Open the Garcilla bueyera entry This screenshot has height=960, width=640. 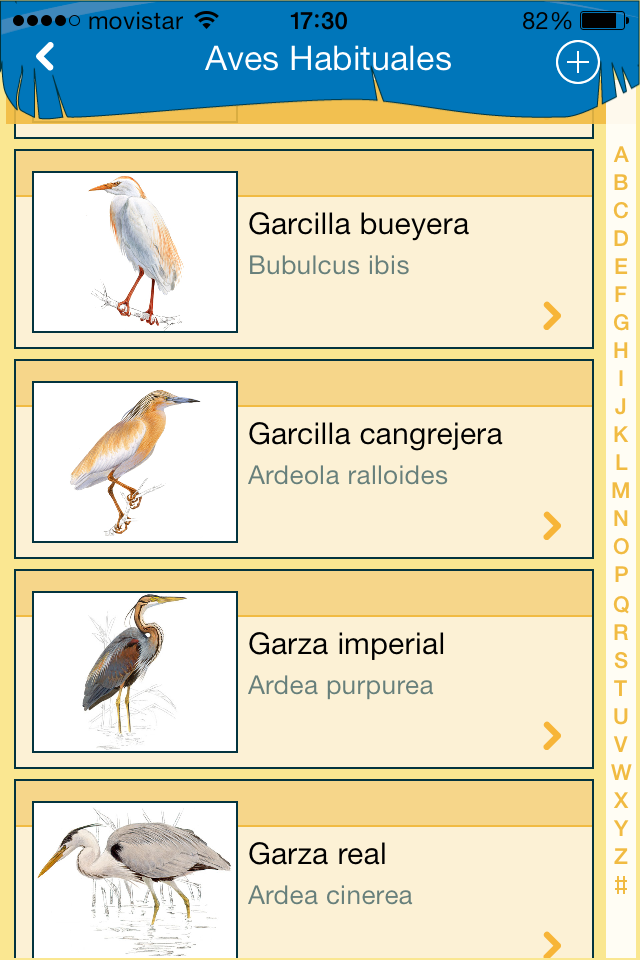pos(304,250)
